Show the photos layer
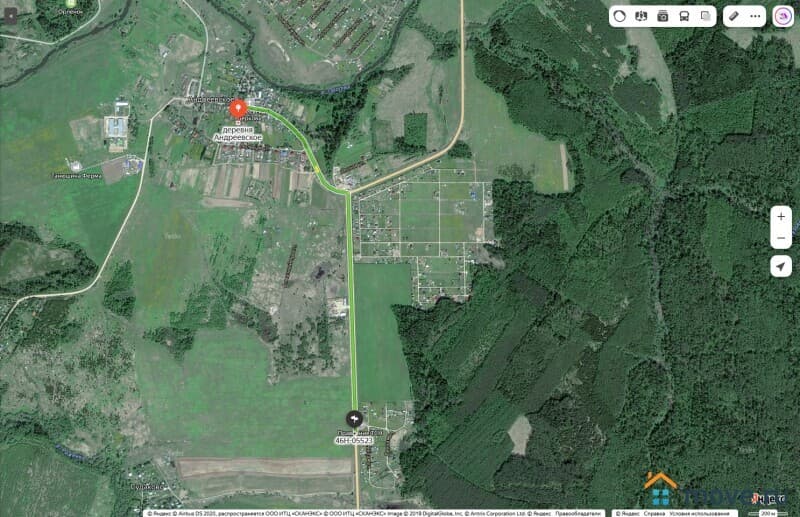The width and height of the screenshot is (800, 517). tap(662, 17)
